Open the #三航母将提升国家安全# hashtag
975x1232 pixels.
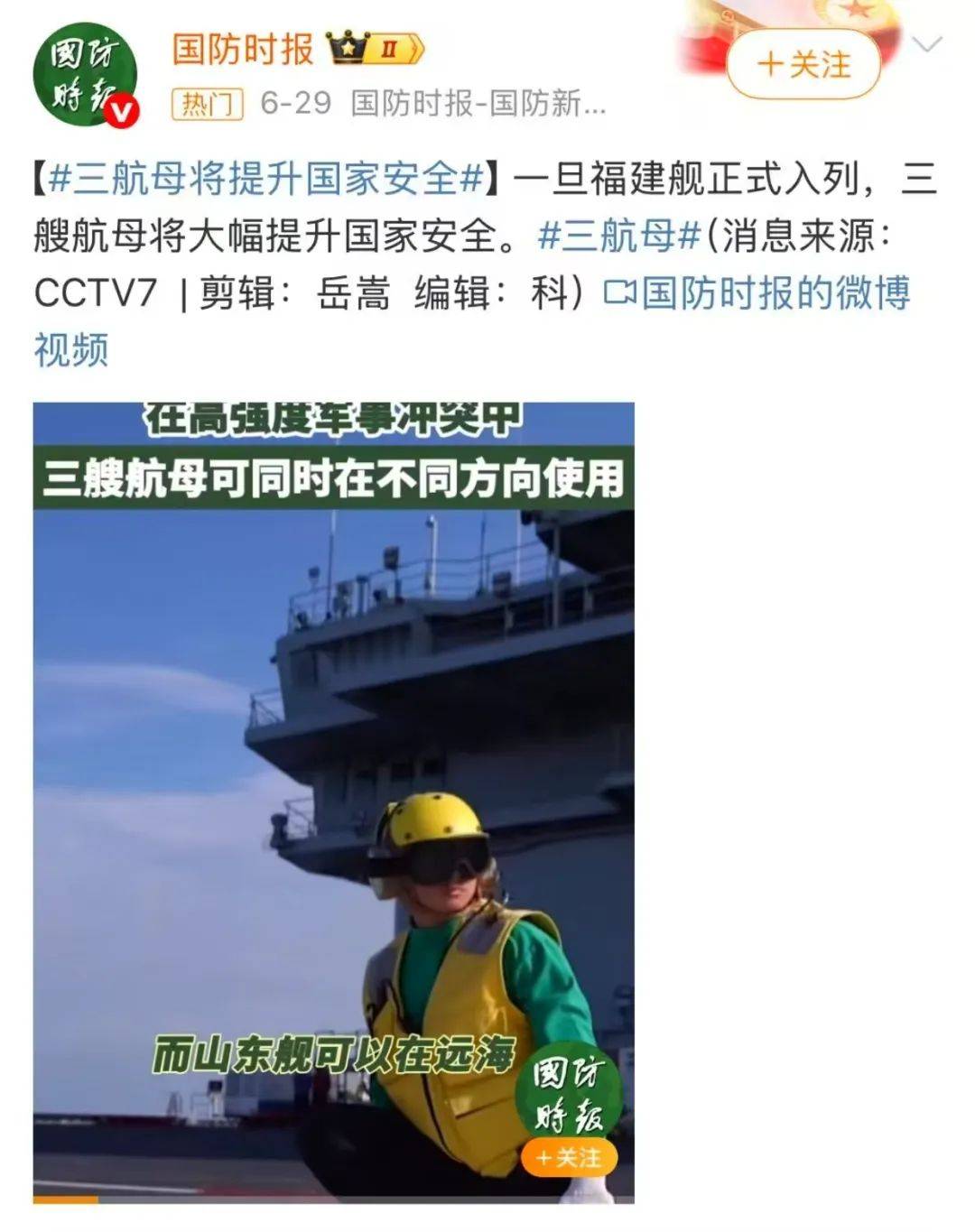pos(266,179)
